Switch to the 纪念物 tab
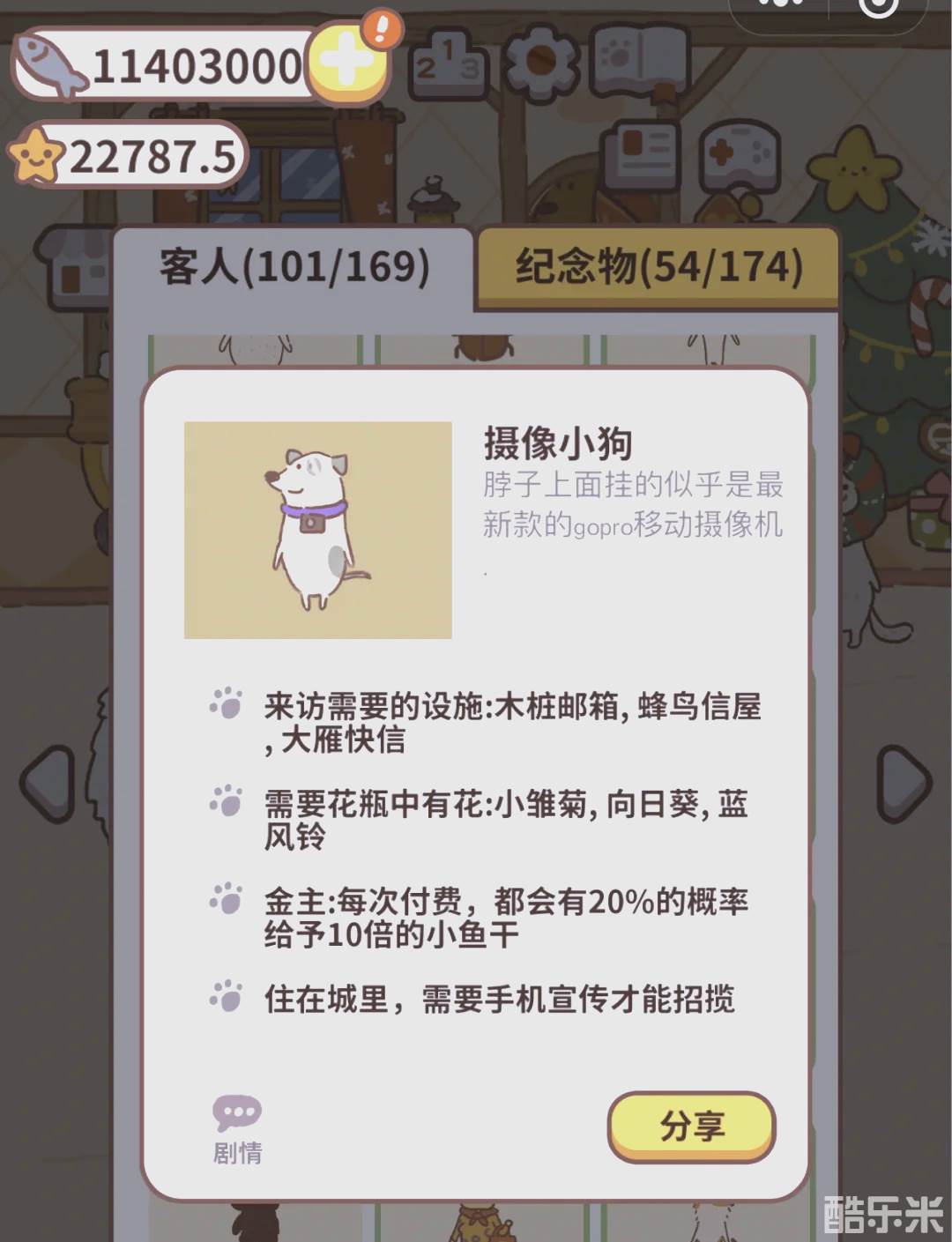Screen dimensions: 952x1242 click(658, 267)
